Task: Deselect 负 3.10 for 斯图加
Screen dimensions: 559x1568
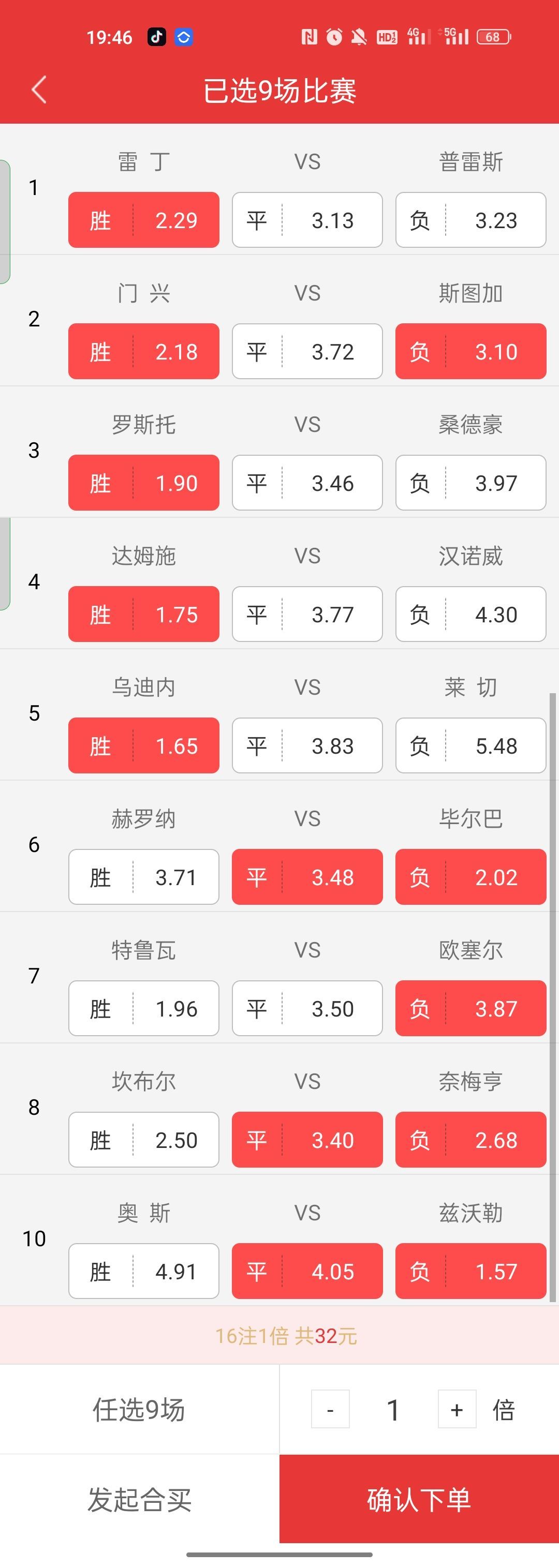Action: coord(470,351)
